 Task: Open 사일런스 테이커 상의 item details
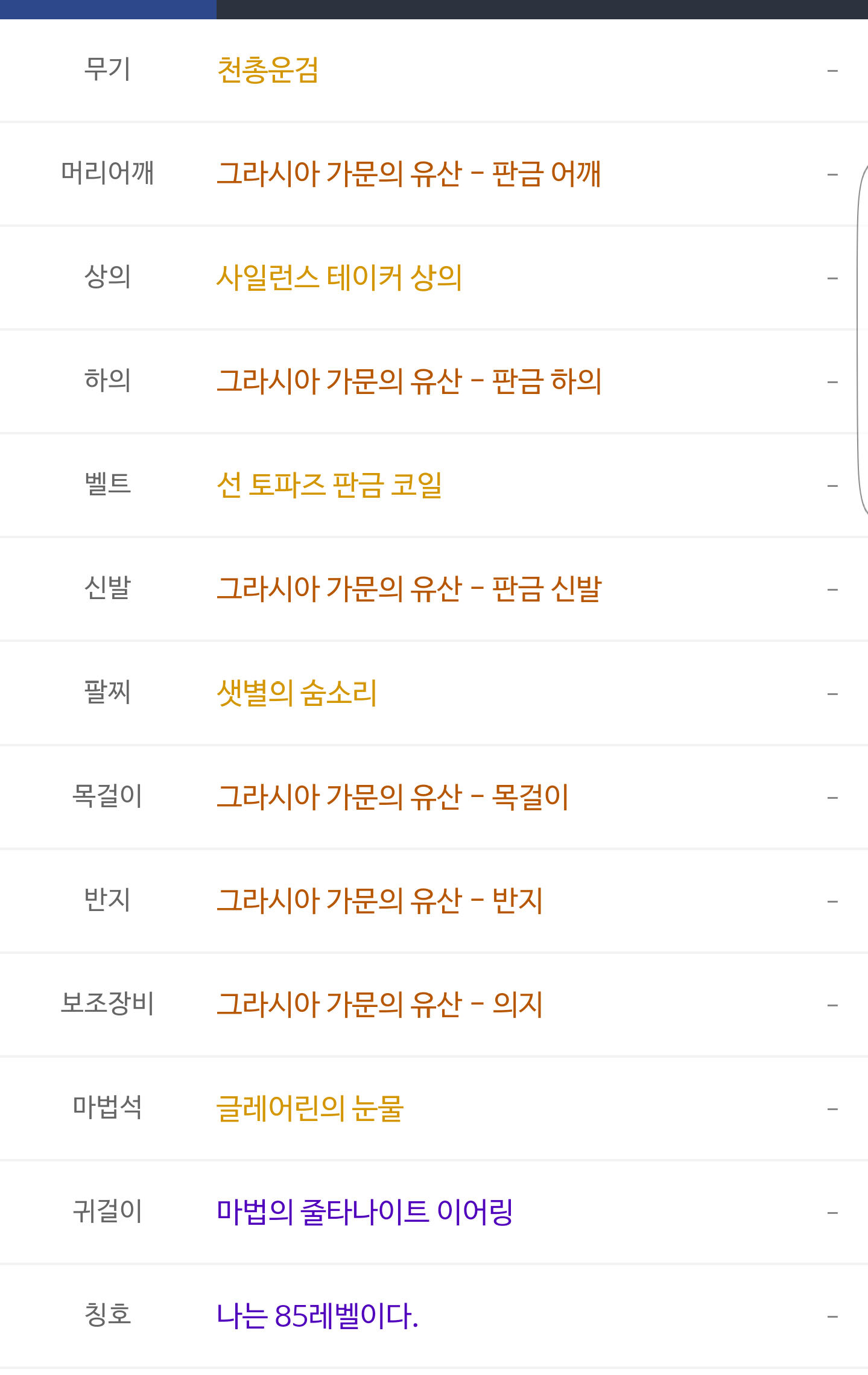point(339,278)
